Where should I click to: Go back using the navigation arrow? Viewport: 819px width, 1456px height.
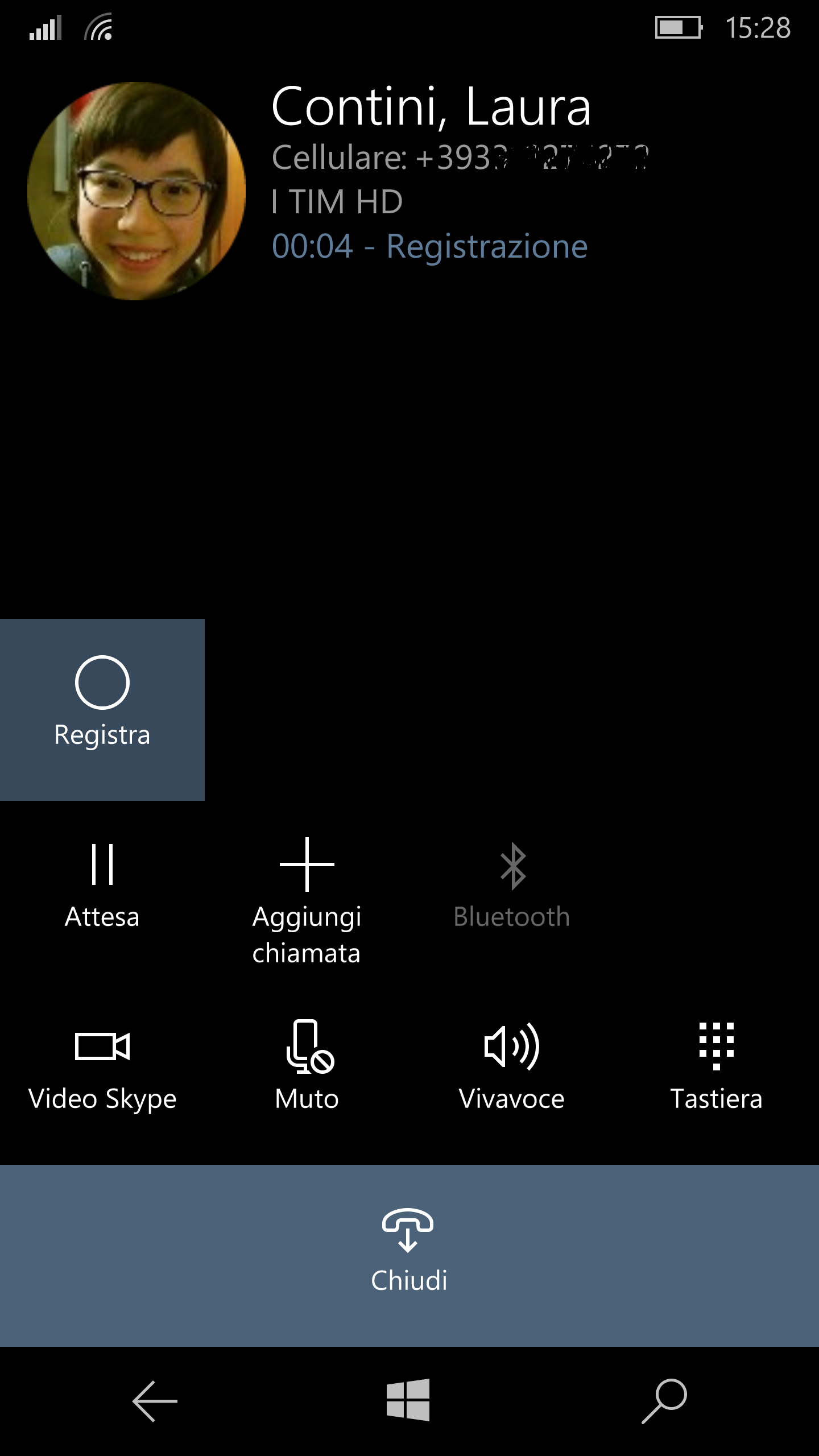coord(155,1401)
